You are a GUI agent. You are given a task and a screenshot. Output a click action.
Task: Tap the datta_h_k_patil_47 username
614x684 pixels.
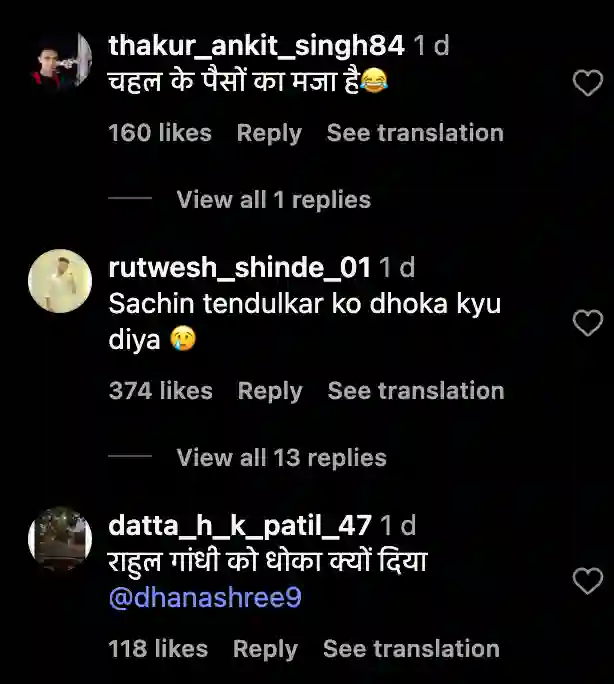point(240,526)
